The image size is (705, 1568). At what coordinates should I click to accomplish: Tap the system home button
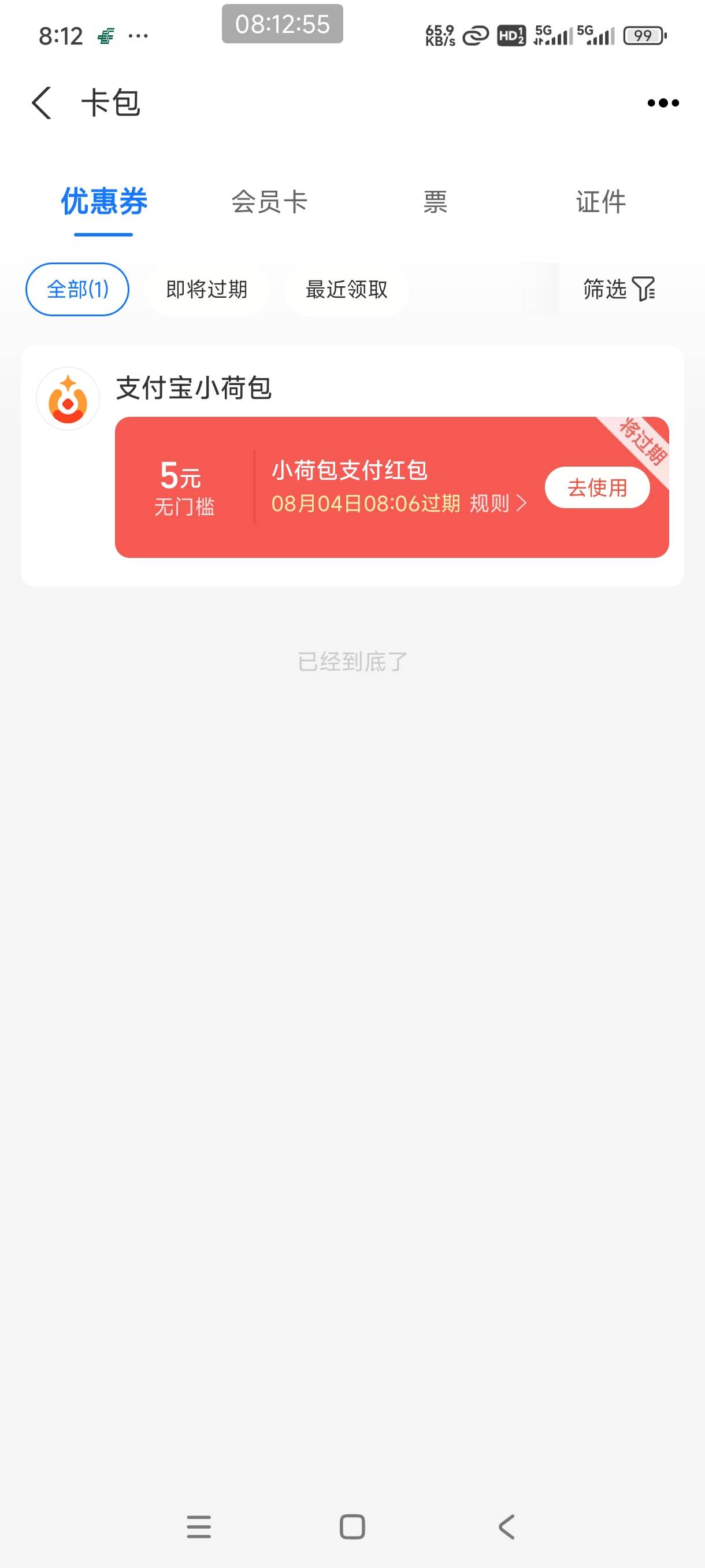click(x=352, y=1526)
